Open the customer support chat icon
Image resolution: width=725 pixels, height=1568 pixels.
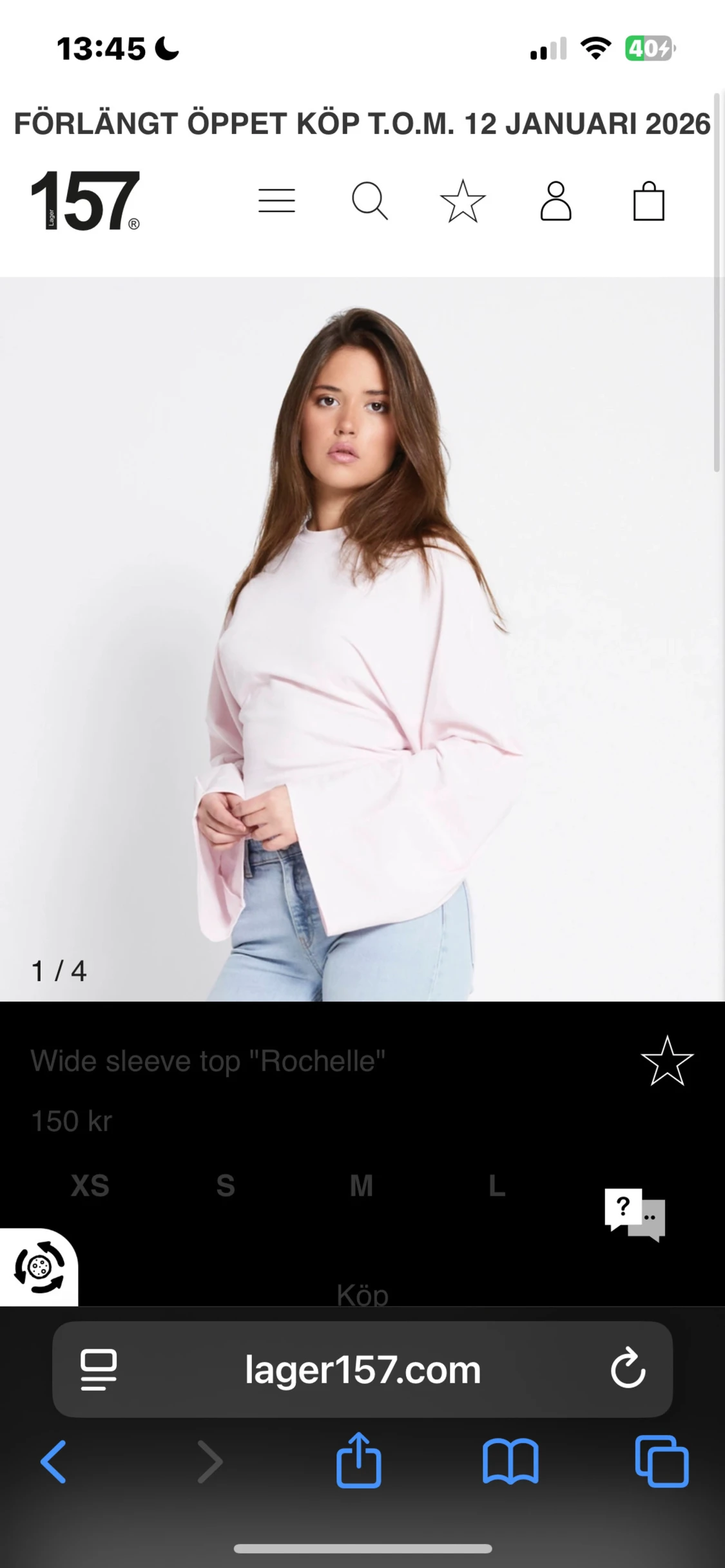coord(635,1210)
